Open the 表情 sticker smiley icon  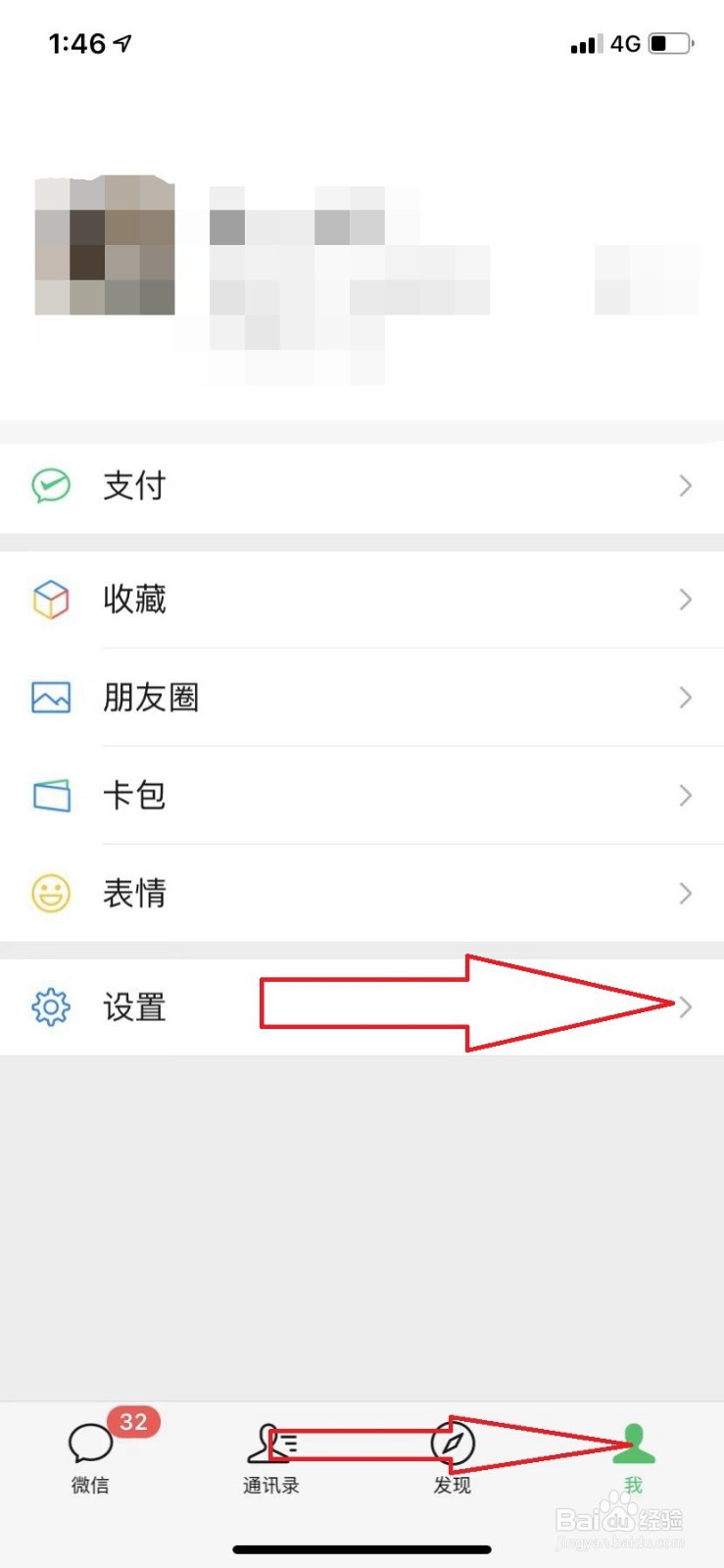(50, 894)
